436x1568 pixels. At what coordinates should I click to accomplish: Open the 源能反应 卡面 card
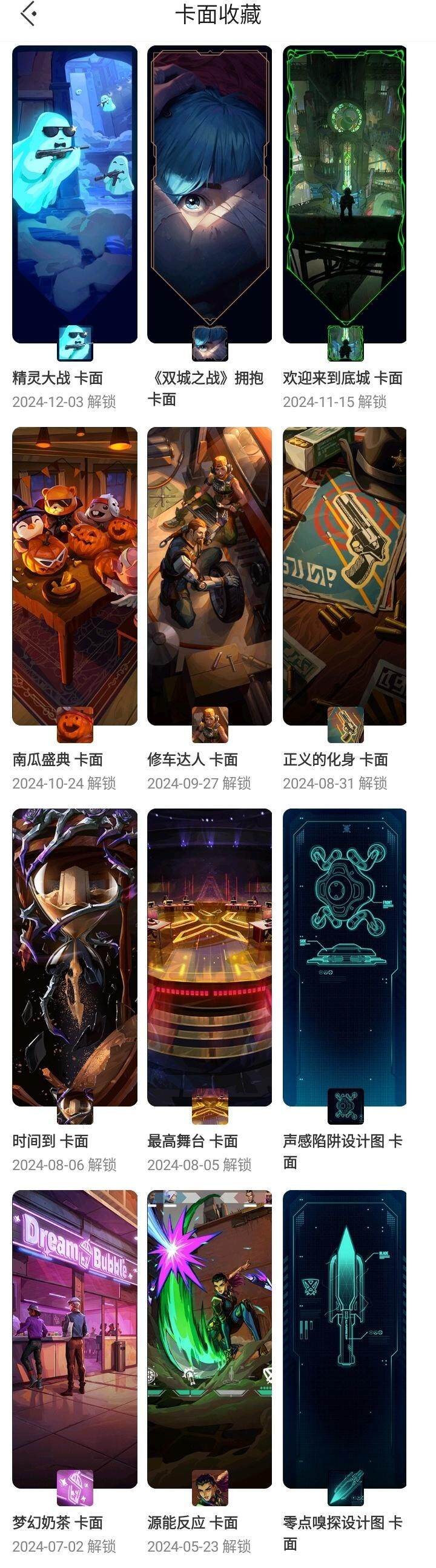(x=210, y=1339)
